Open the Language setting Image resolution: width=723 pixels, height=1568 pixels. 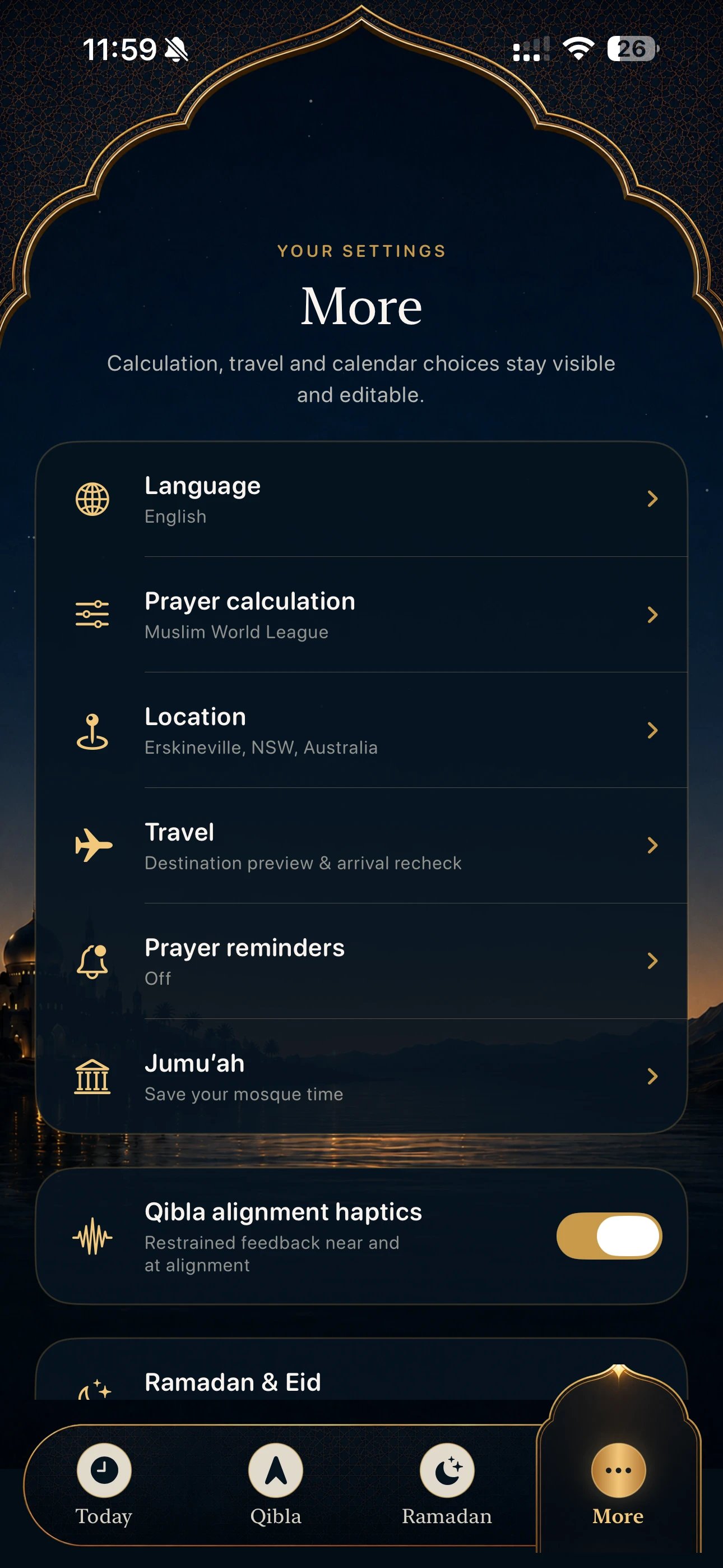[361, 499]
